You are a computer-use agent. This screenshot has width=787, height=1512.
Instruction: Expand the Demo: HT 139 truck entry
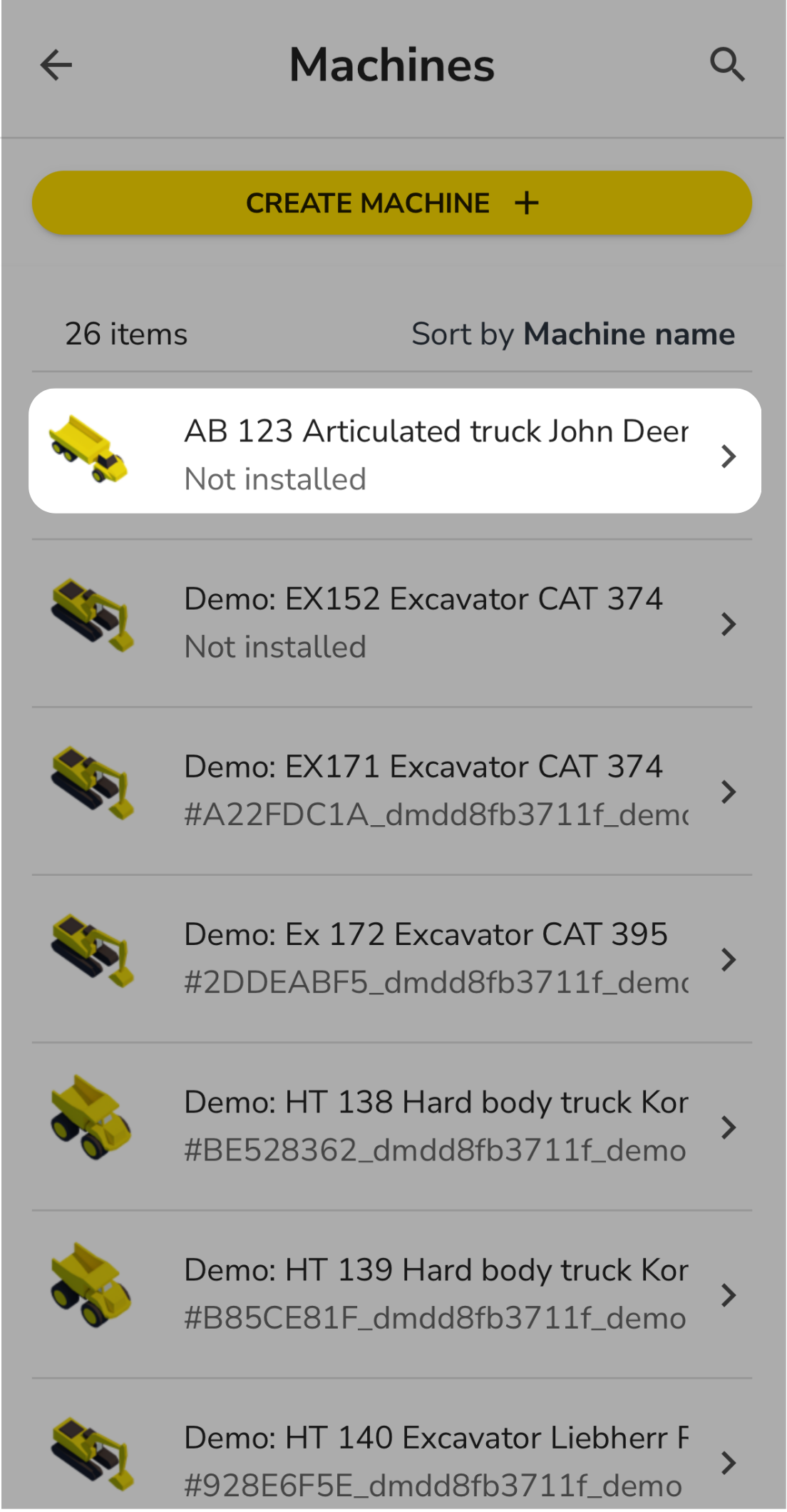(729, 1297)
